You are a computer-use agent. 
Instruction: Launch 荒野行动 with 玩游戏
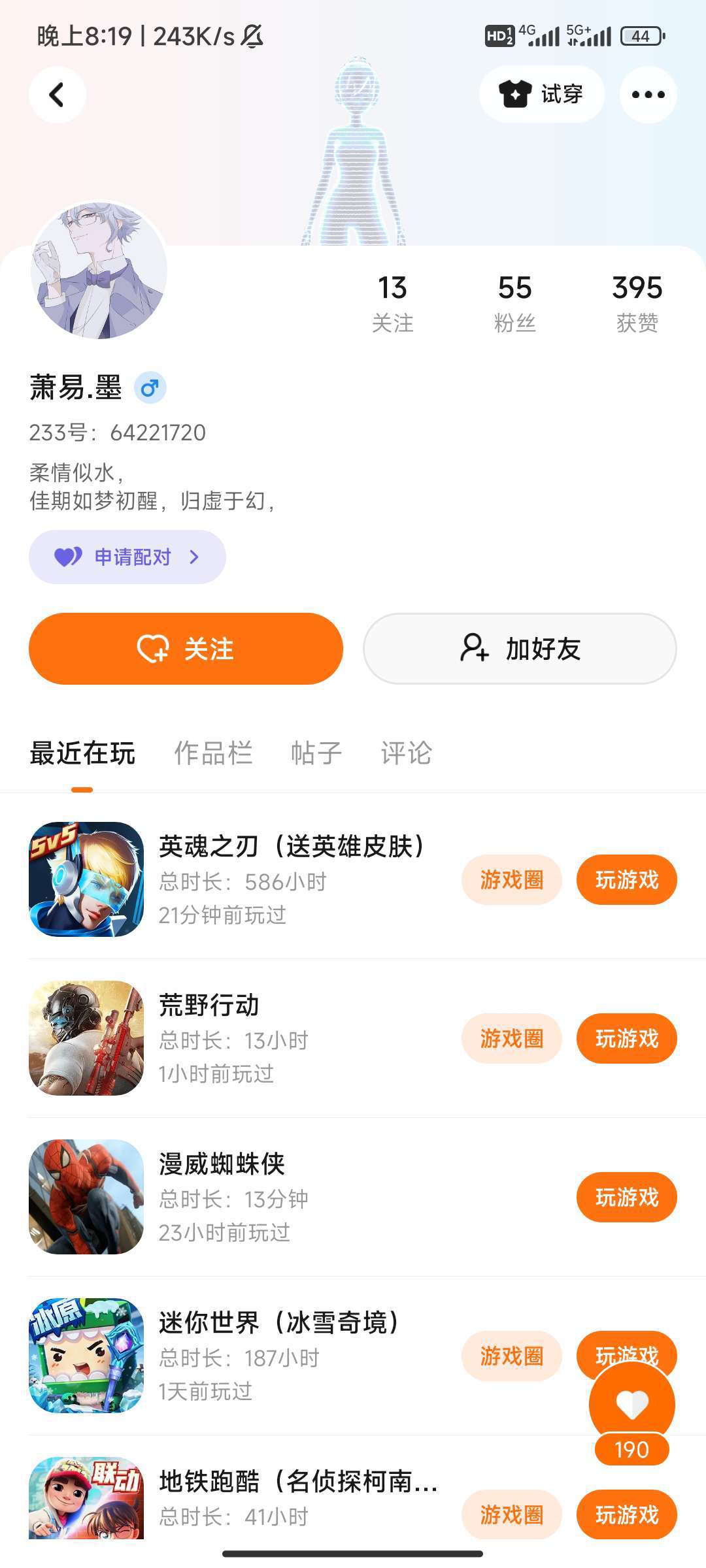pyautogui.click(x=626, y=1039)
